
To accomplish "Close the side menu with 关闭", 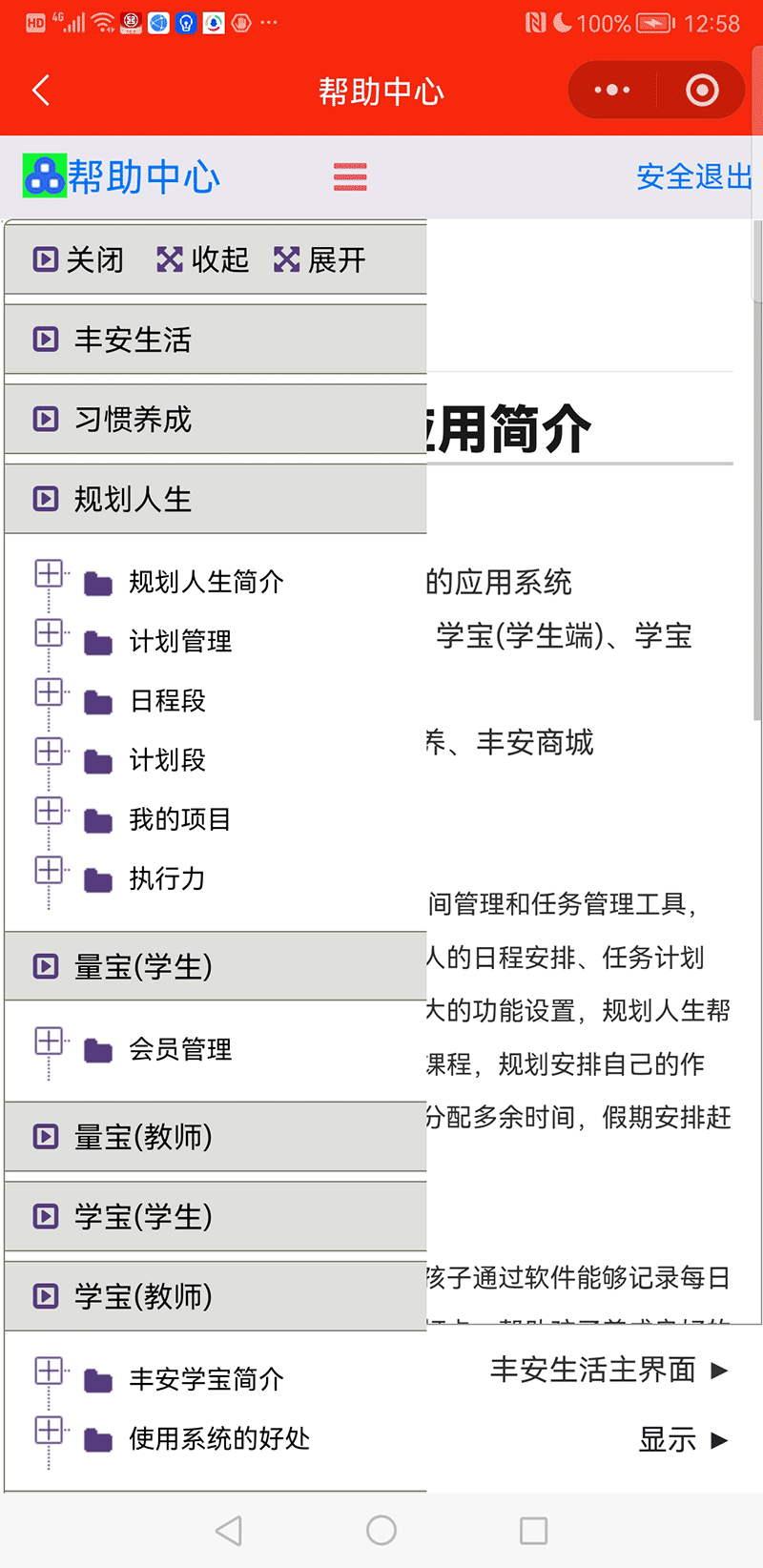I will point(79,259).
